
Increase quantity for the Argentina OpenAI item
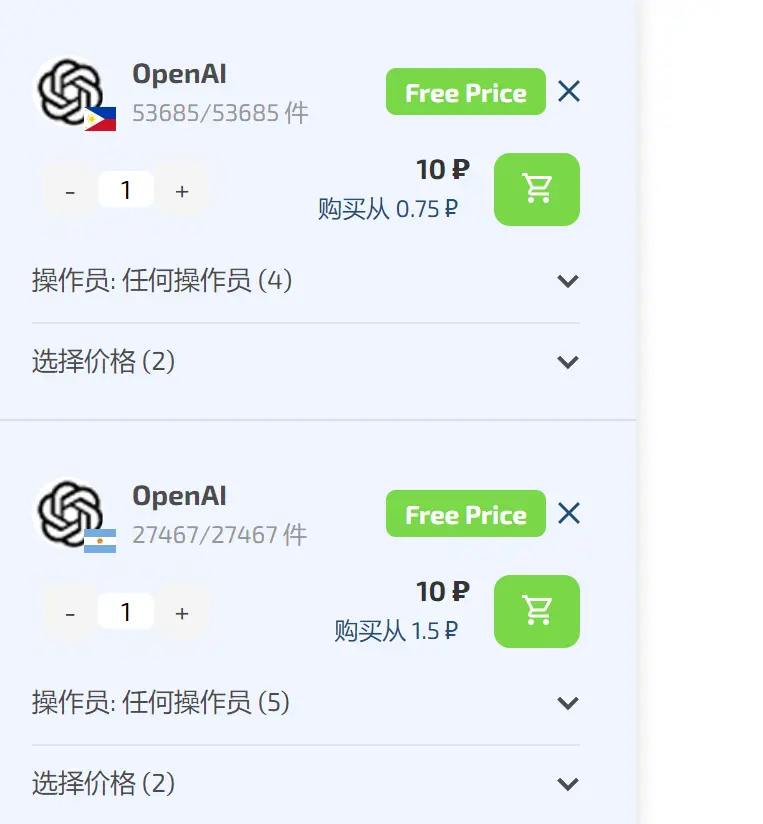pos(182,613)
